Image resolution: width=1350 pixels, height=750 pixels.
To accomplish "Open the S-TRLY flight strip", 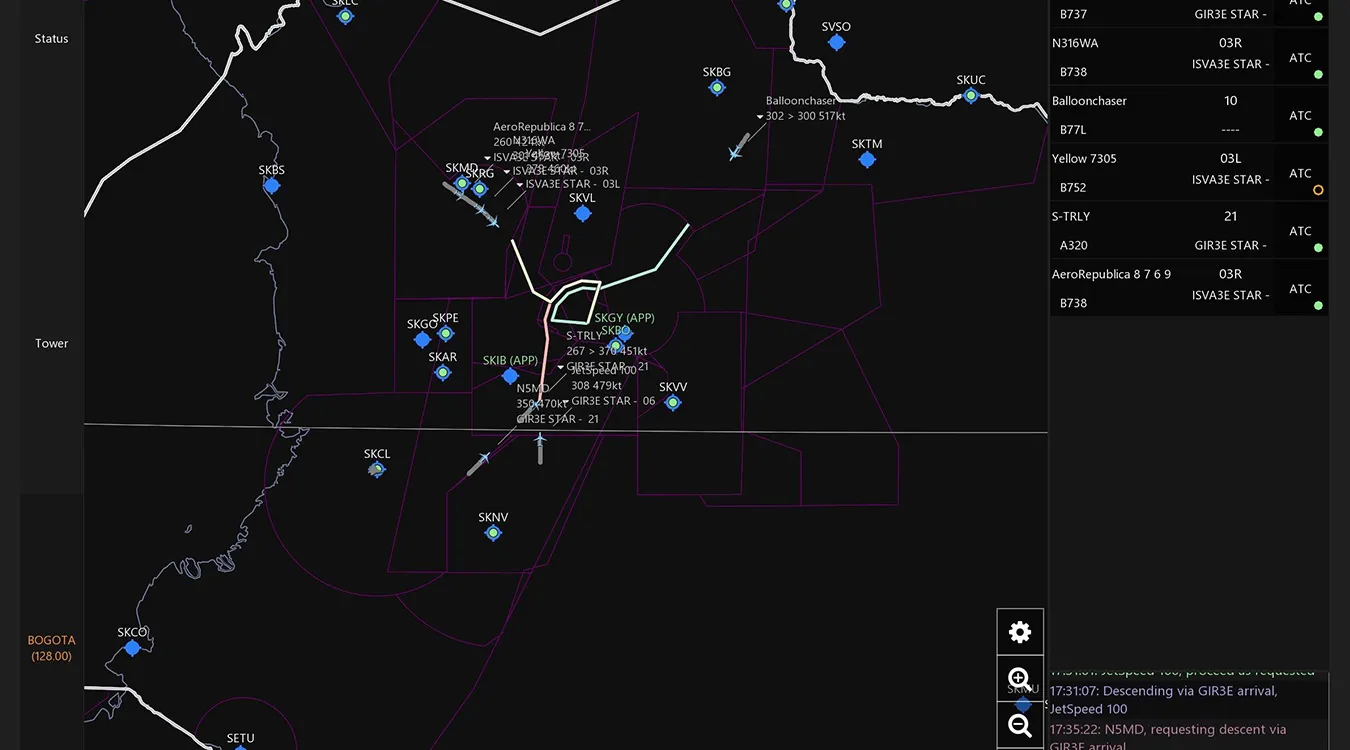I will 1188,231.
